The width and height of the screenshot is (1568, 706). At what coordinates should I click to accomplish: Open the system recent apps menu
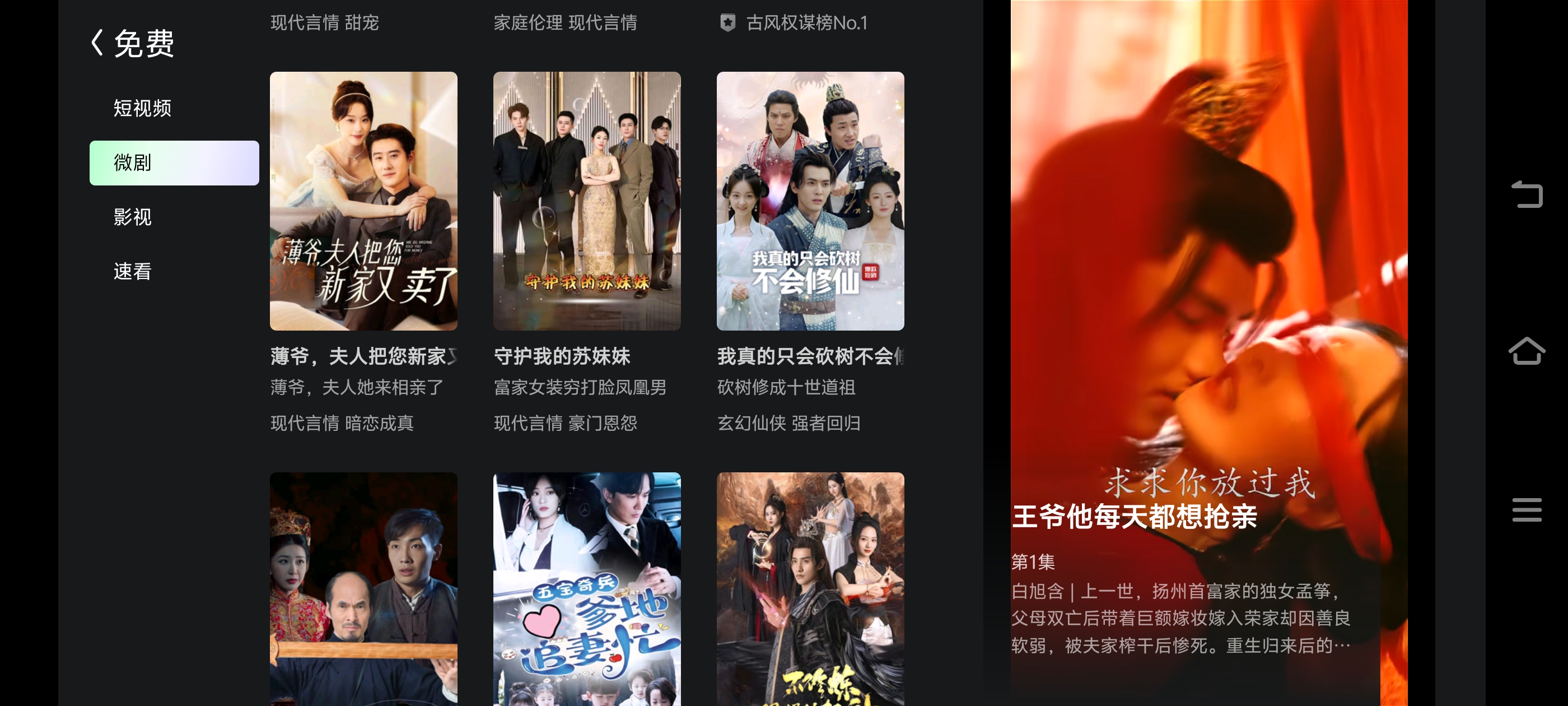click(1527, 509)
